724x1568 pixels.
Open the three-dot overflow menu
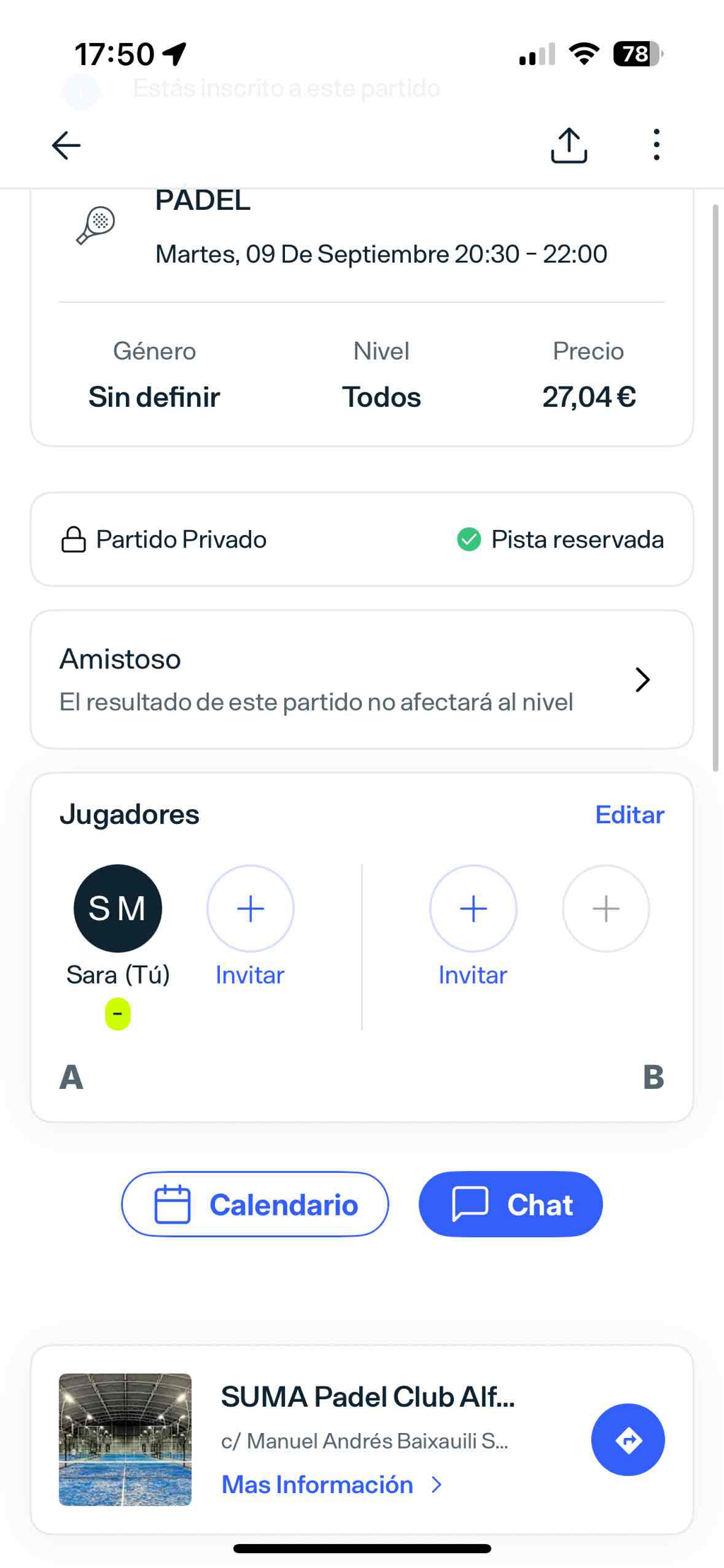click(656, 145)
